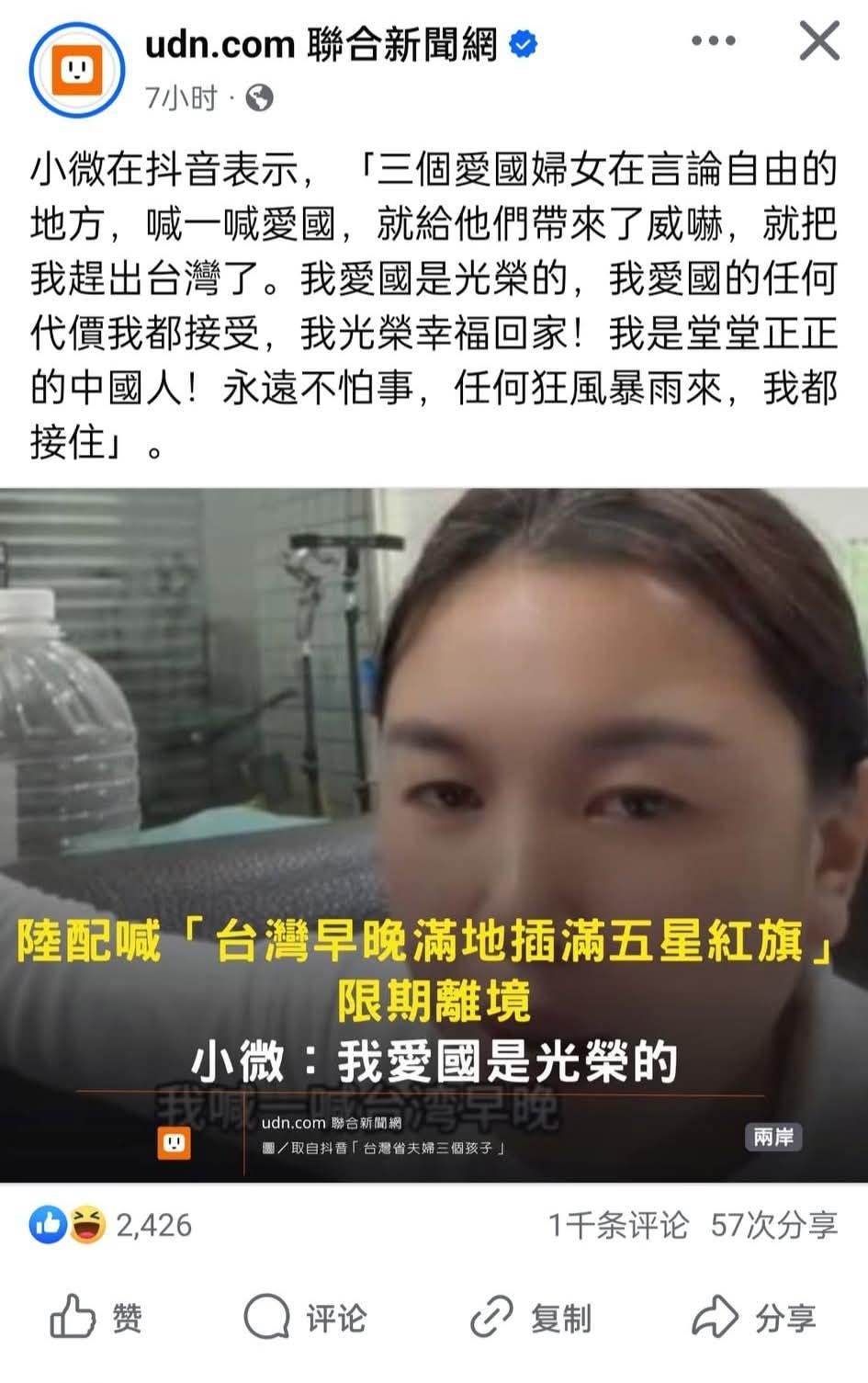Image resolution: width=868 pixels, height=1383 pixels.
Task: Like the post with 赞 button
Action: (x=96, y=1318)
